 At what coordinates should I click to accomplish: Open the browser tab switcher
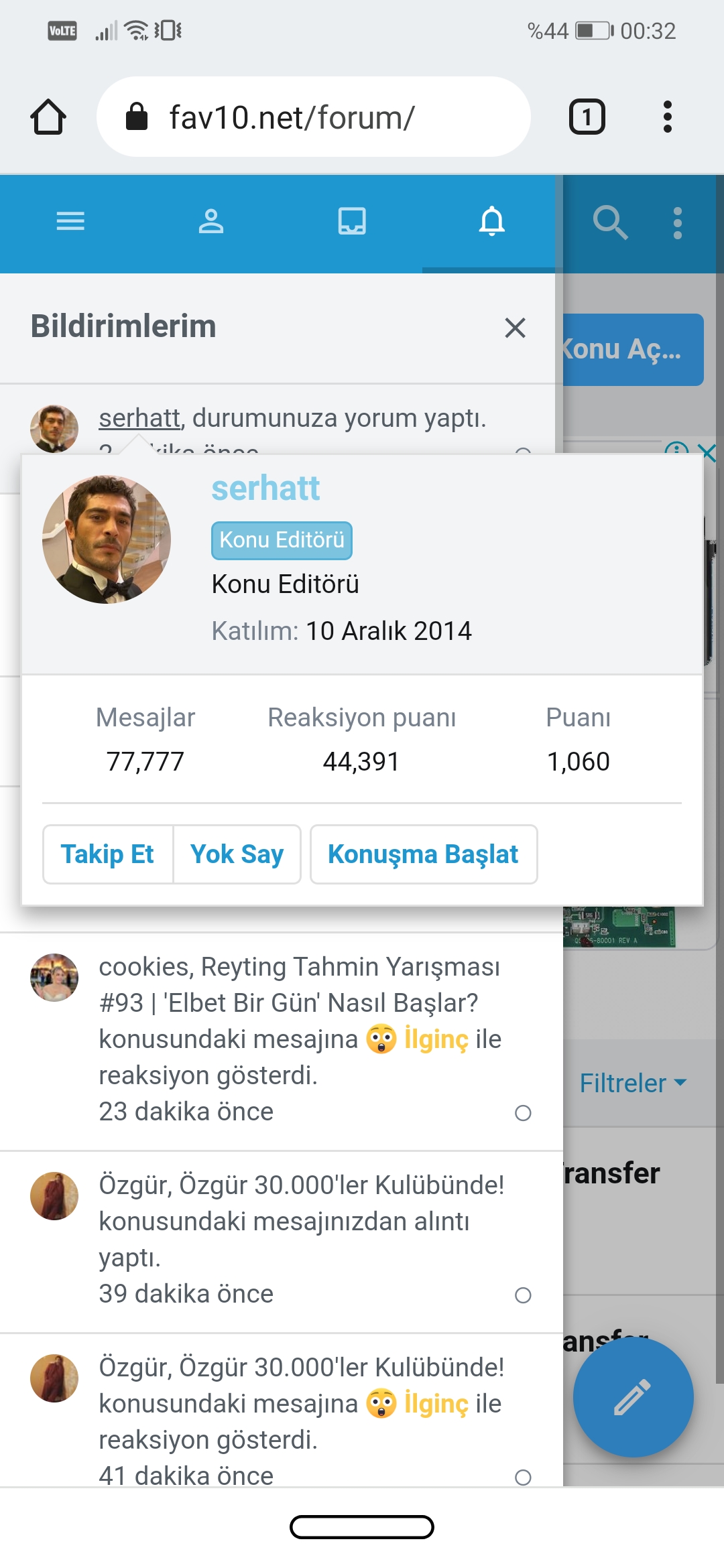[x=587, y=117]
